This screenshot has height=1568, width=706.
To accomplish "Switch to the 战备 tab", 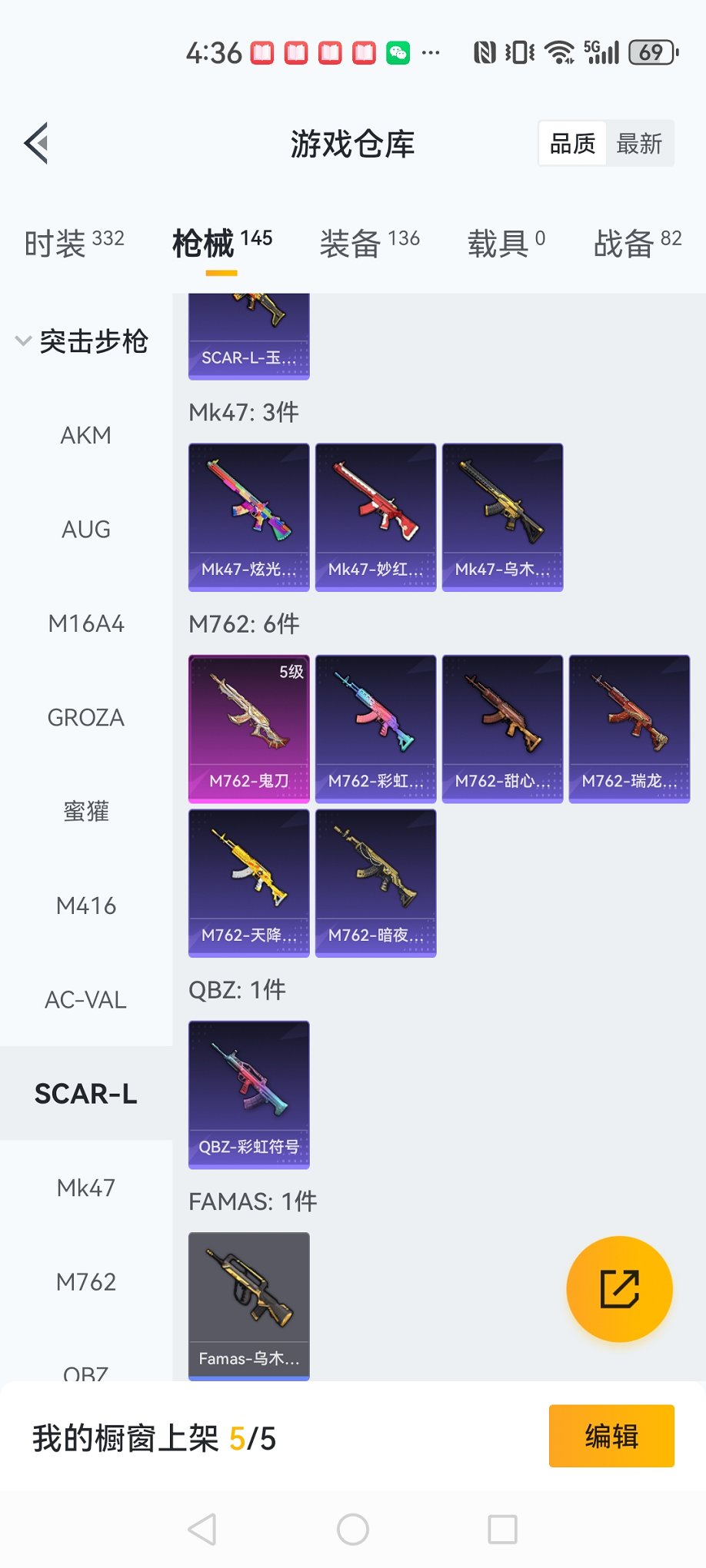I will tap(637, 243).
